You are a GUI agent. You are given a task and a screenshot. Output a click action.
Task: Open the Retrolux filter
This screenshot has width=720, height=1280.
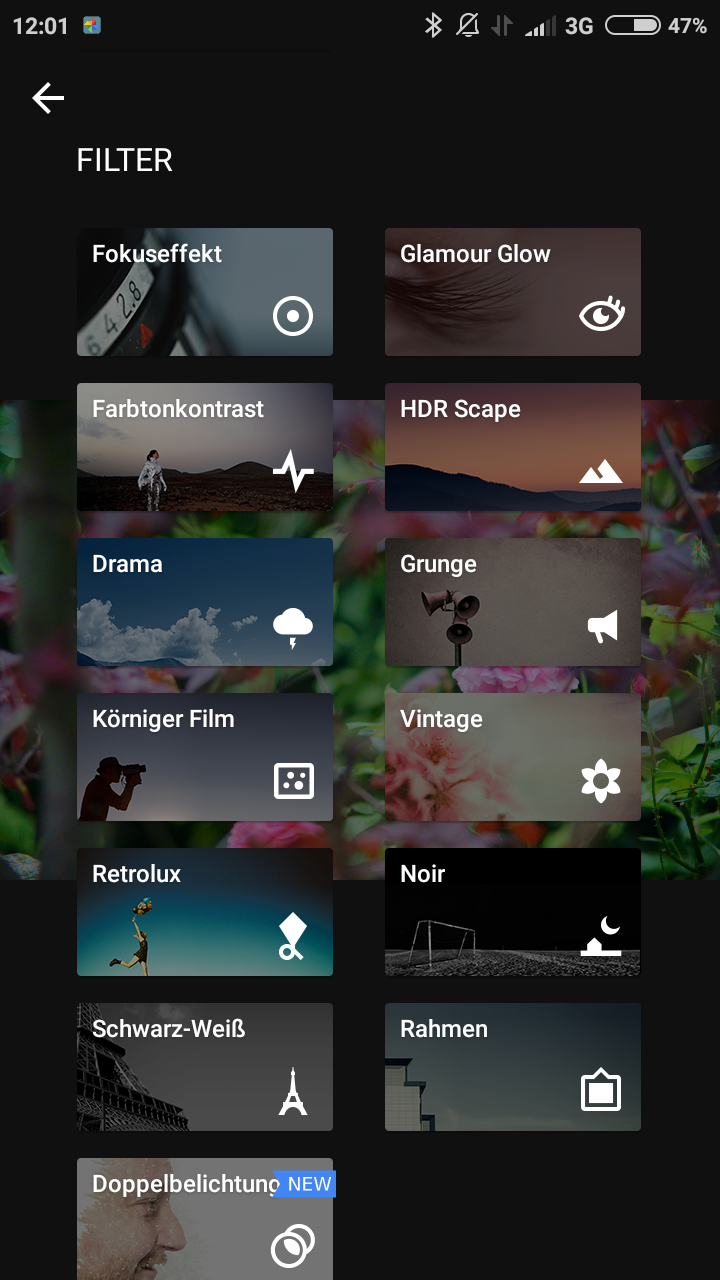click(205, 912)
